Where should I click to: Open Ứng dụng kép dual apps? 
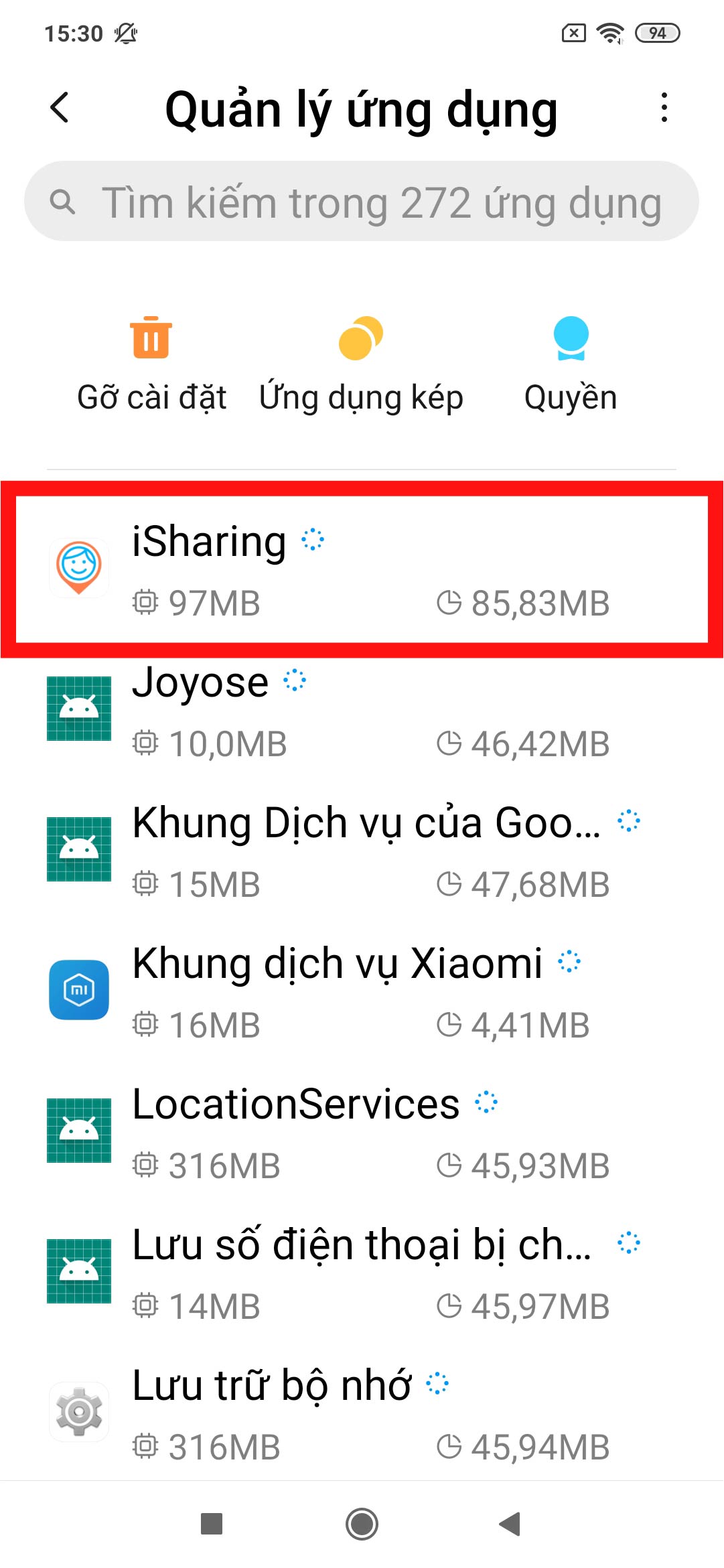pos(361,365)
